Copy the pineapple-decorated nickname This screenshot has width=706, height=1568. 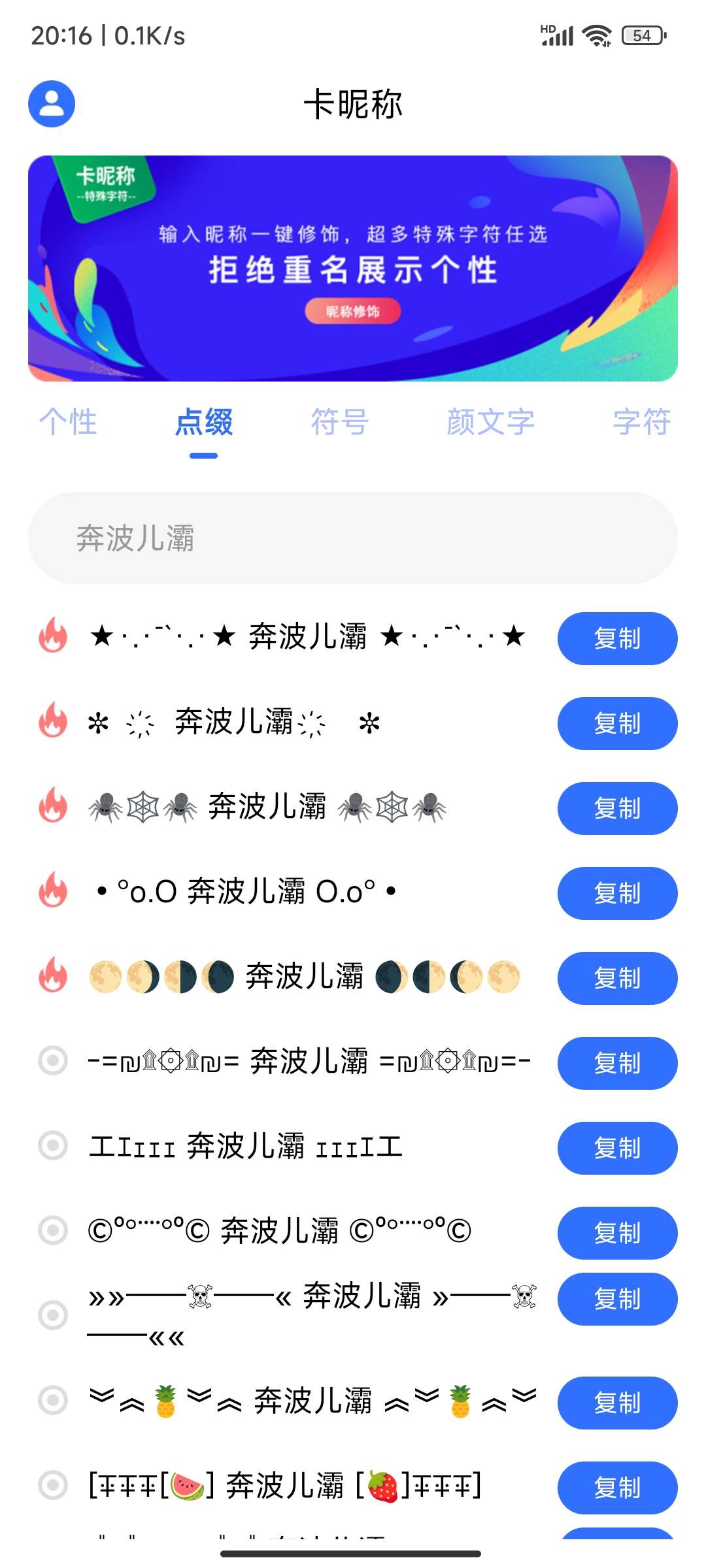coord(617,1403)
